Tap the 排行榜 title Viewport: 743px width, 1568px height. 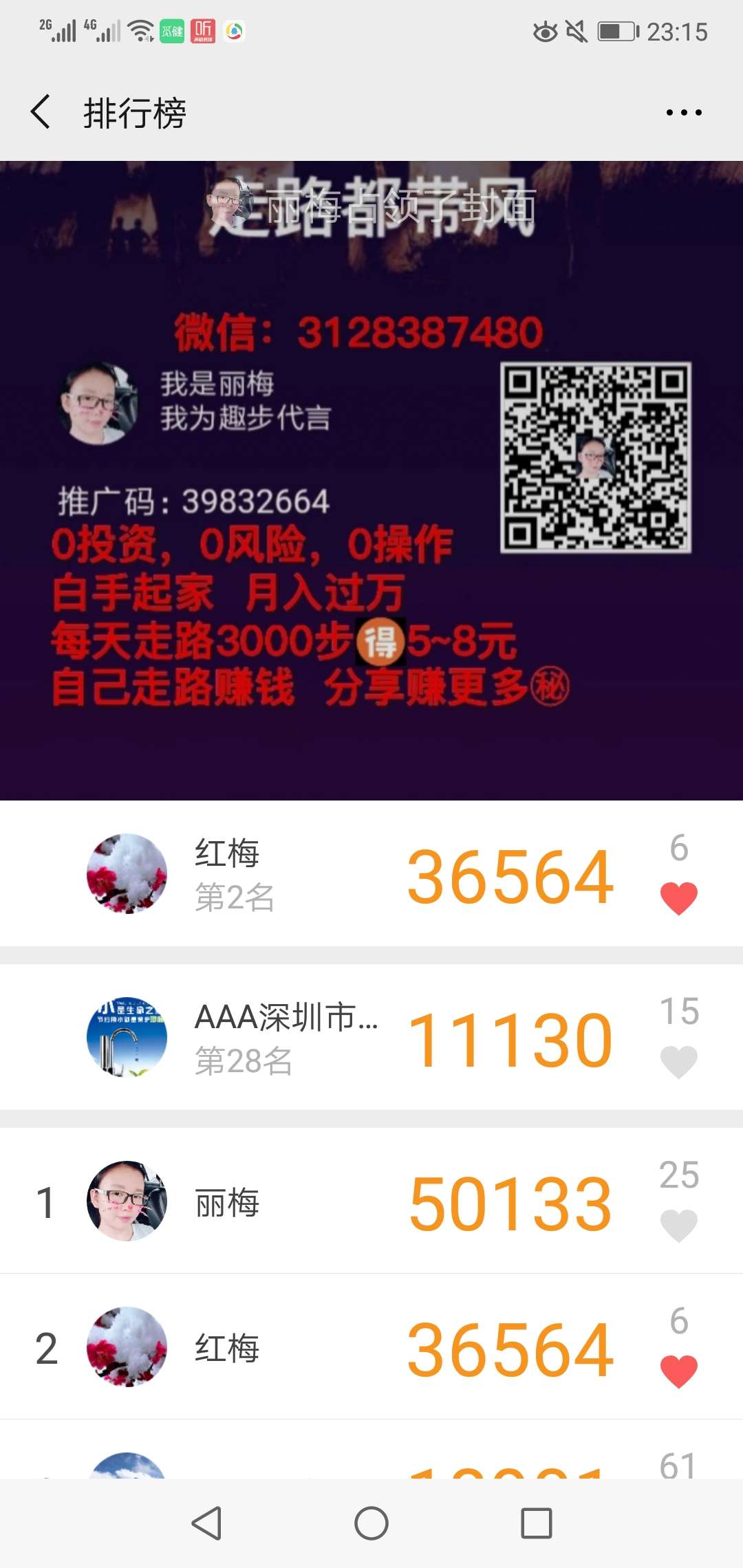click(133, 113)
